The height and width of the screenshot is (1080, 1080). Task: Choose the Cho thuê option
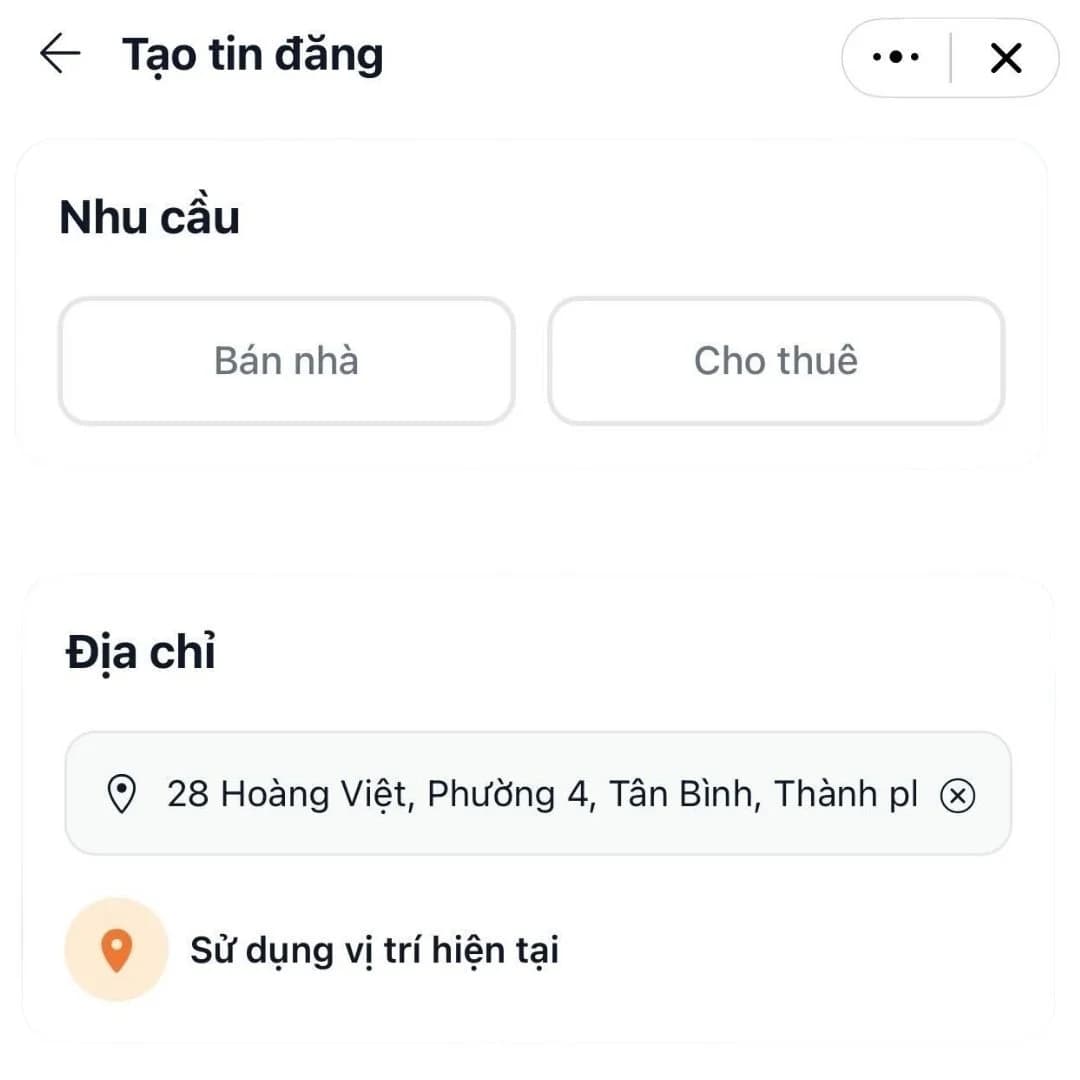coord(775,361)
